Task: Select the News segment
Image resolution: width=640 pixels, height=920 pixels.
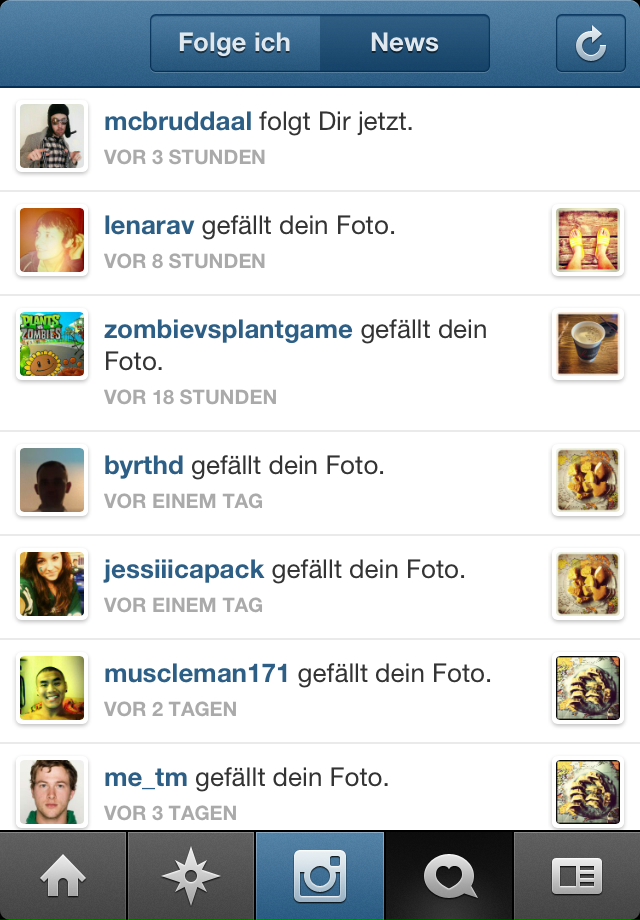Action: pos(404,43)
